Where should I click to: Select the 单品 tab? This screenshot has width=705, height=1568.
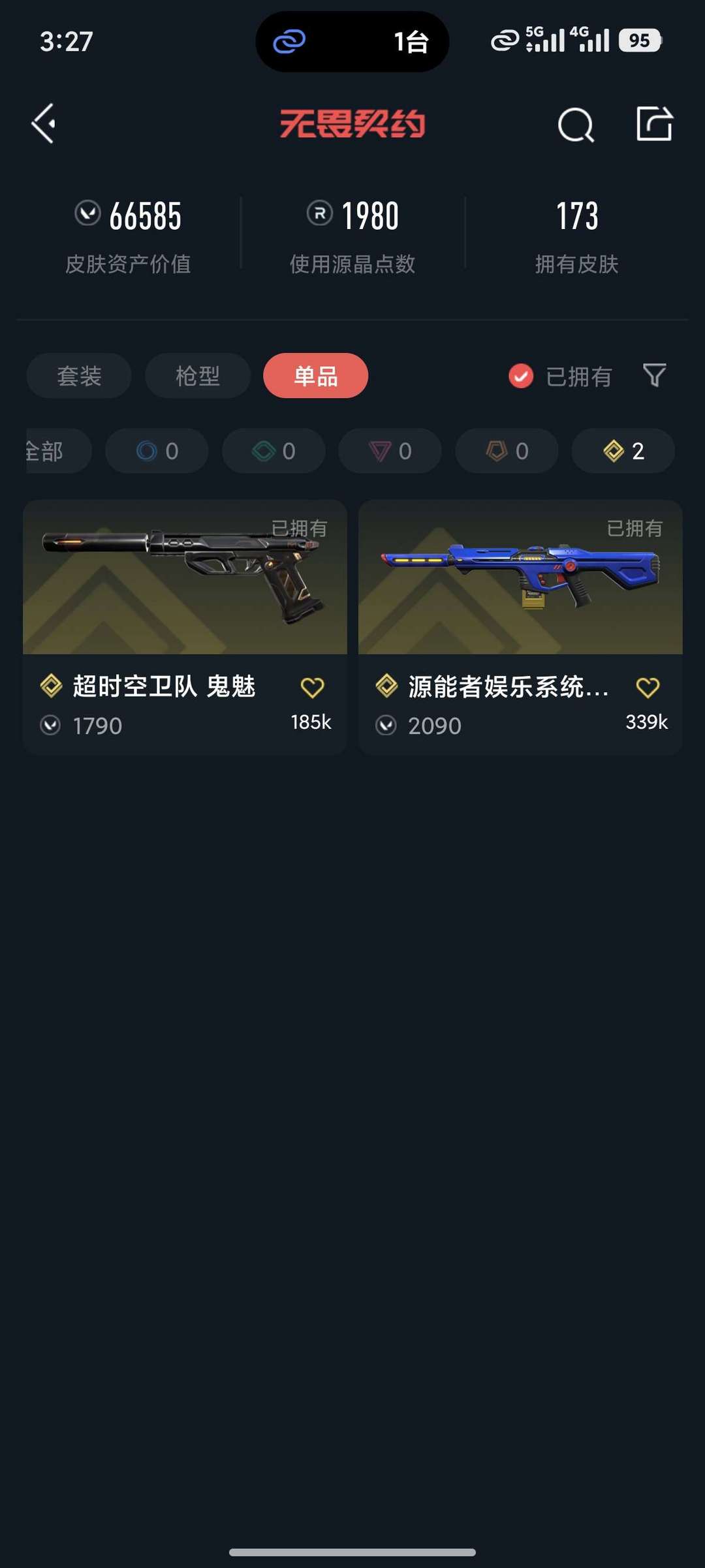[316, 376]
